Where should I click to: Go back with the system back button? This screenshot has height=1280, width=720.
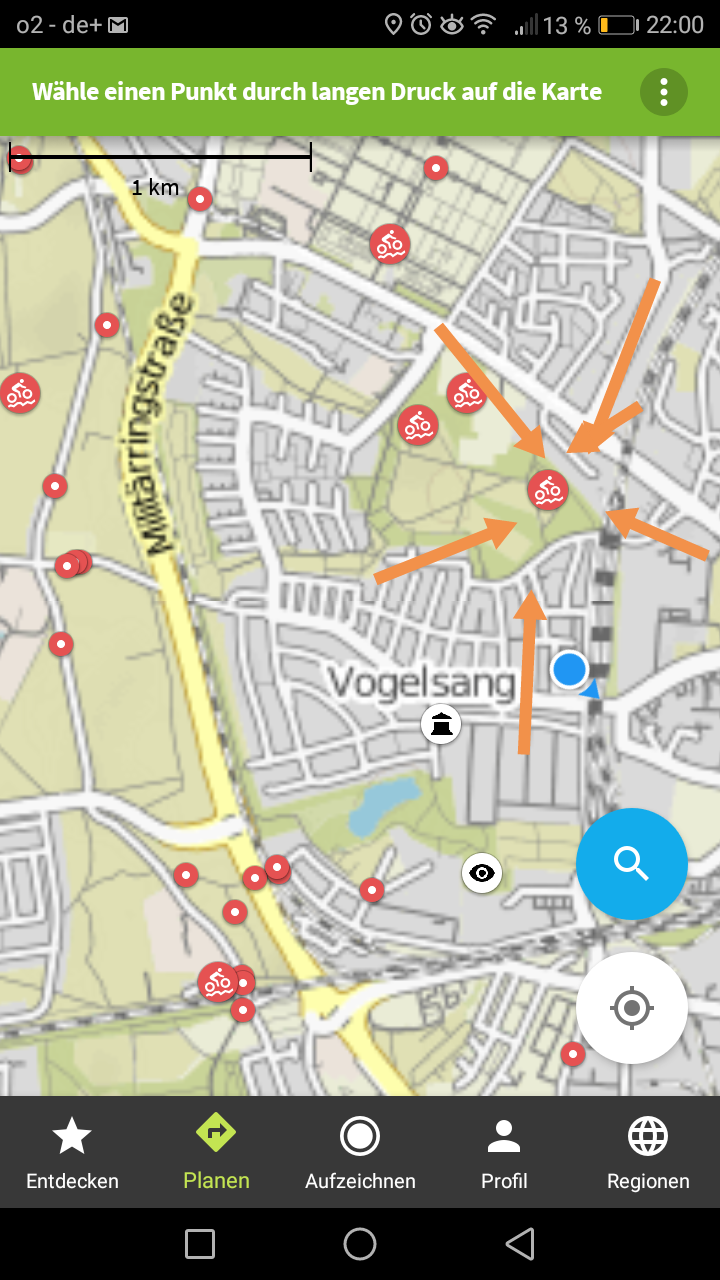click(520, 1244)
